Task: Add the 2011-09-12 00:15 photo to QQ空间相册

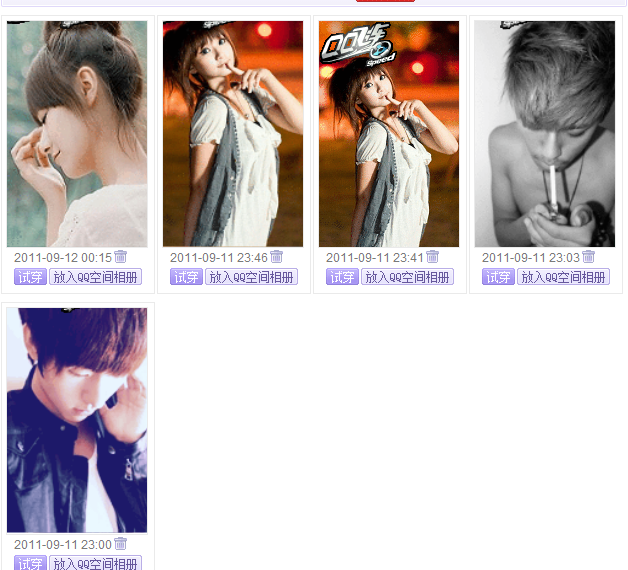Action: pos(95,277)
